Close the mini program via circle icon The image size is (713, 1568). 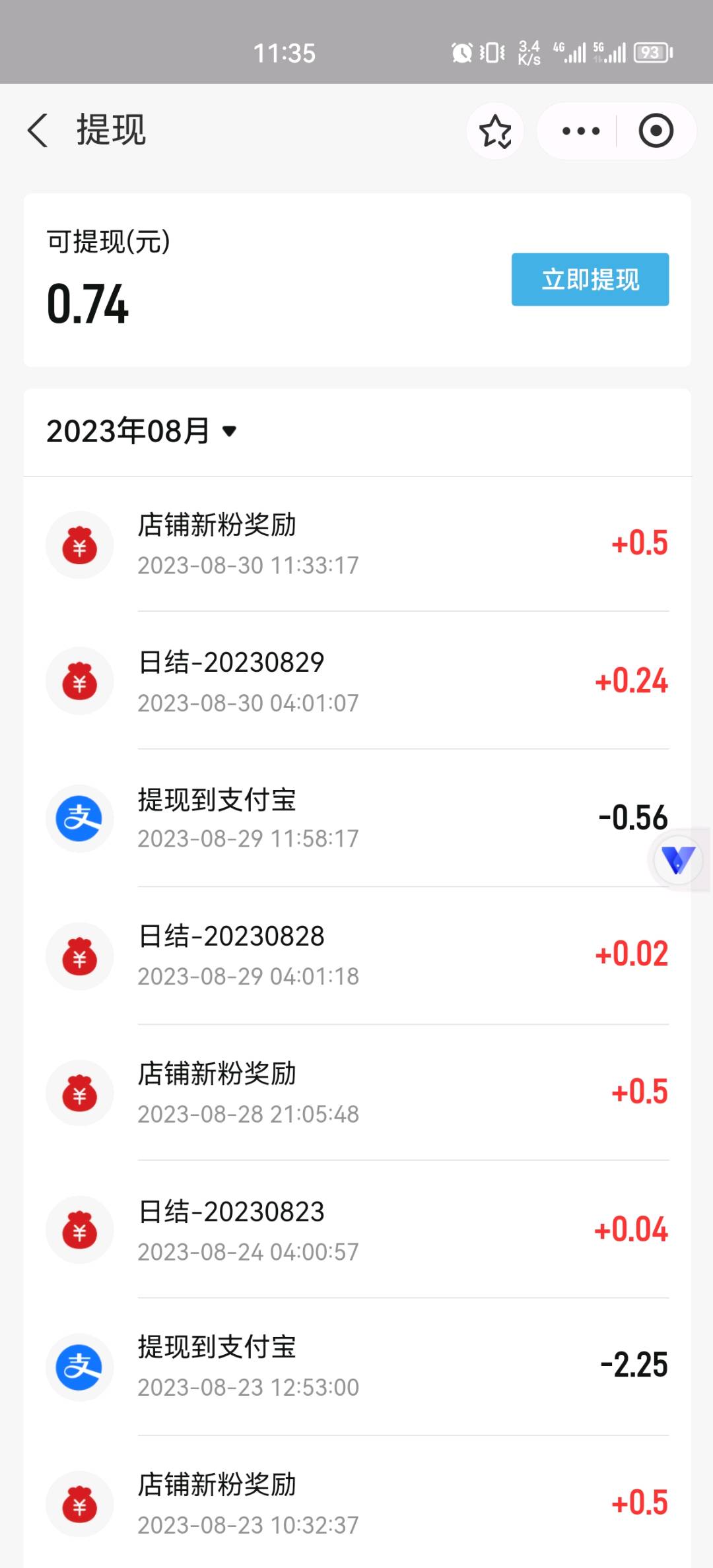(656, 131)
